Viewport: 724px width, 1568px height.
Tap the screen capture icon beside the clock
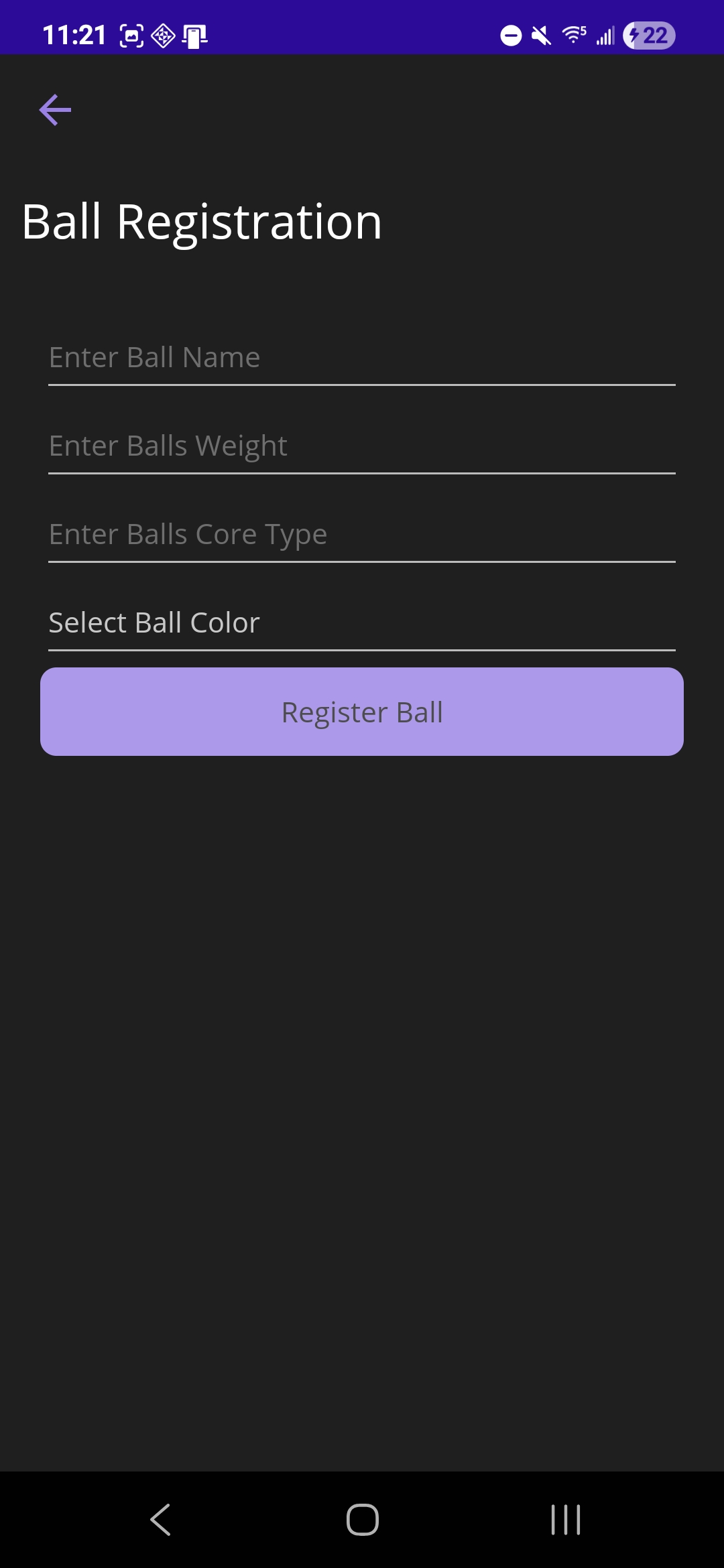131,36
